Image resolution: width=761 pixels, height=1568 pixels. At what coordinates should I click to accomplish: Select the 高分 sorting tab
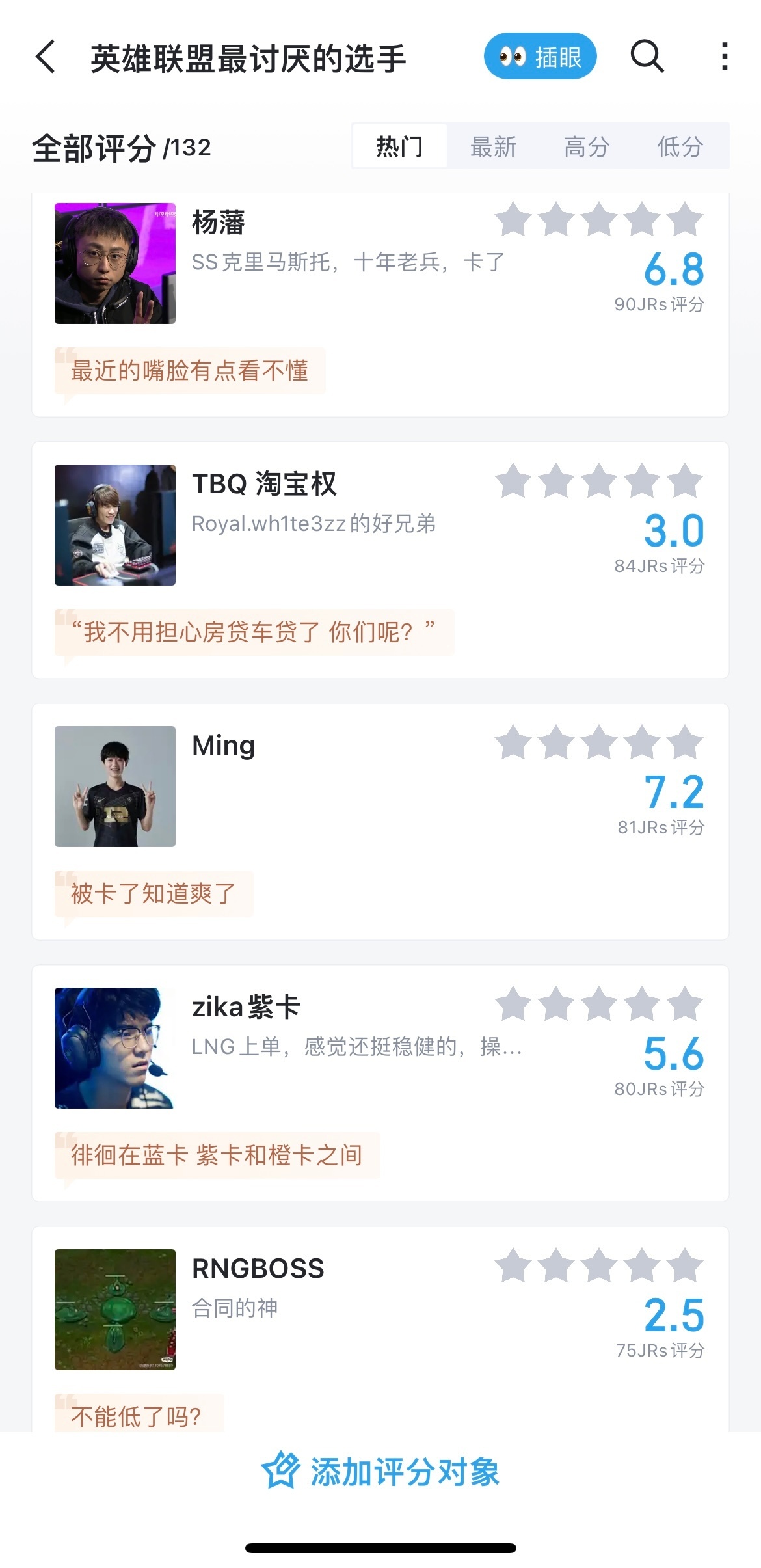[x=587, y=147]
